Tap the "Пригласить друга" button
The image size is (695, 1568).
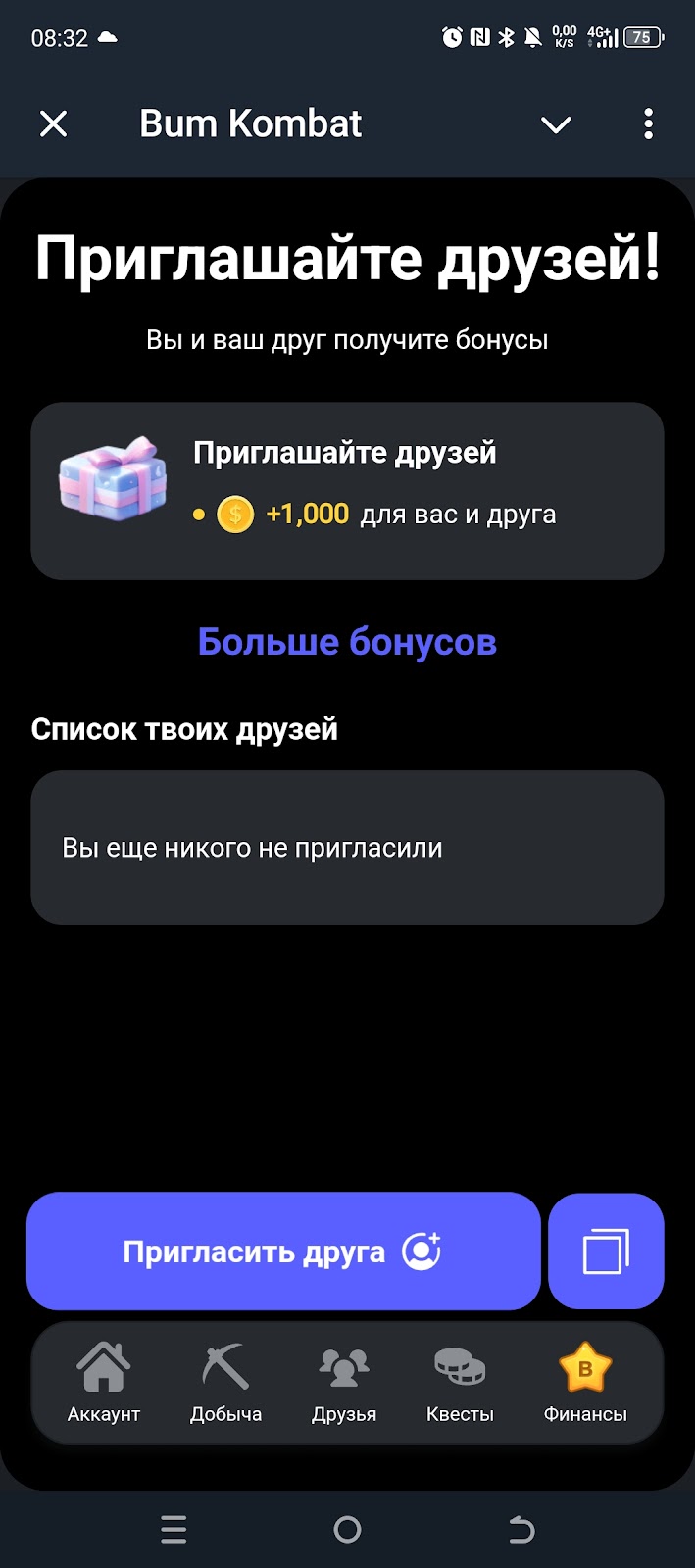click(283, 1251)
